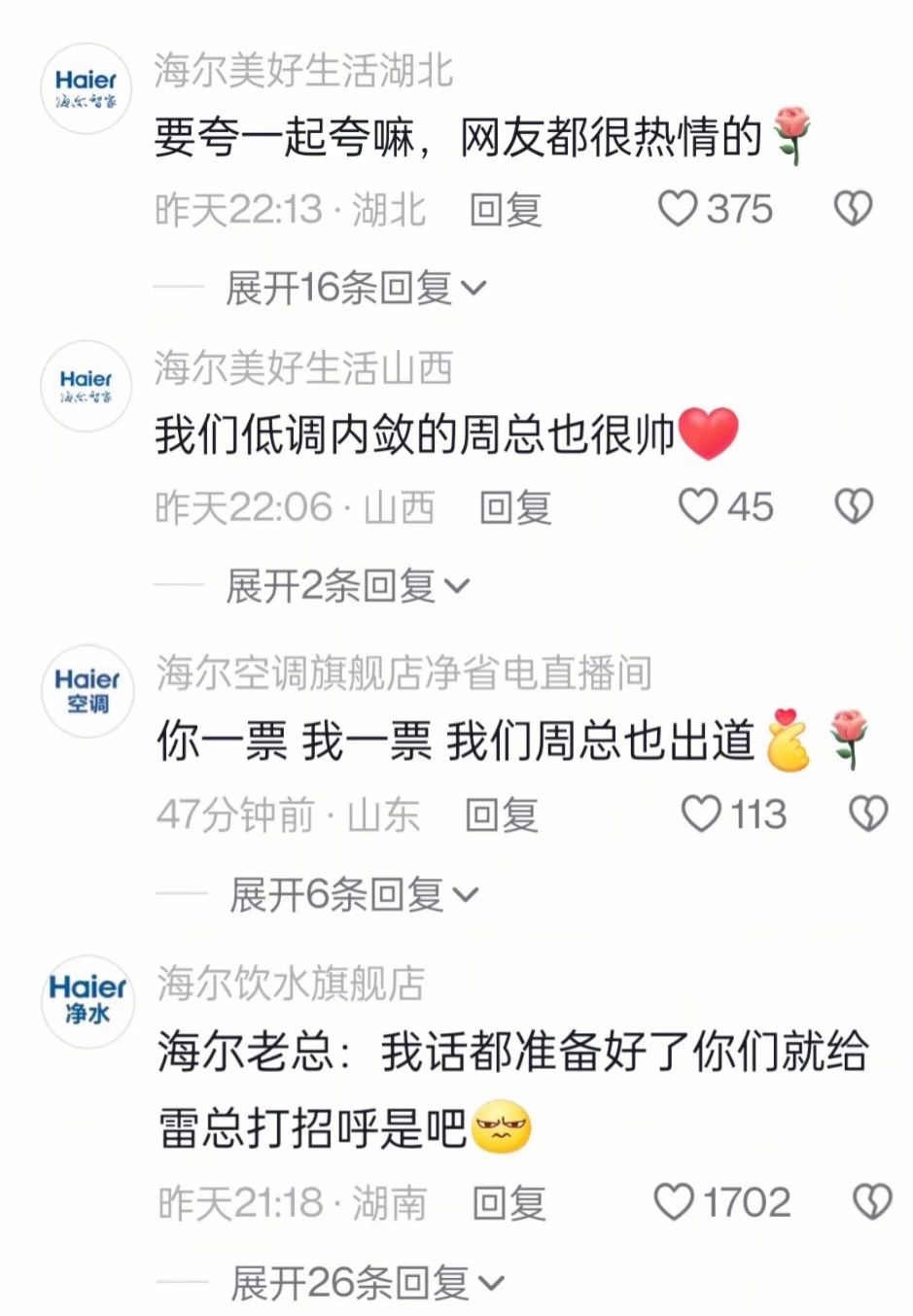
Task: Open 海尔美好生活山西's profile avatar
Action: tap(86, 385)
